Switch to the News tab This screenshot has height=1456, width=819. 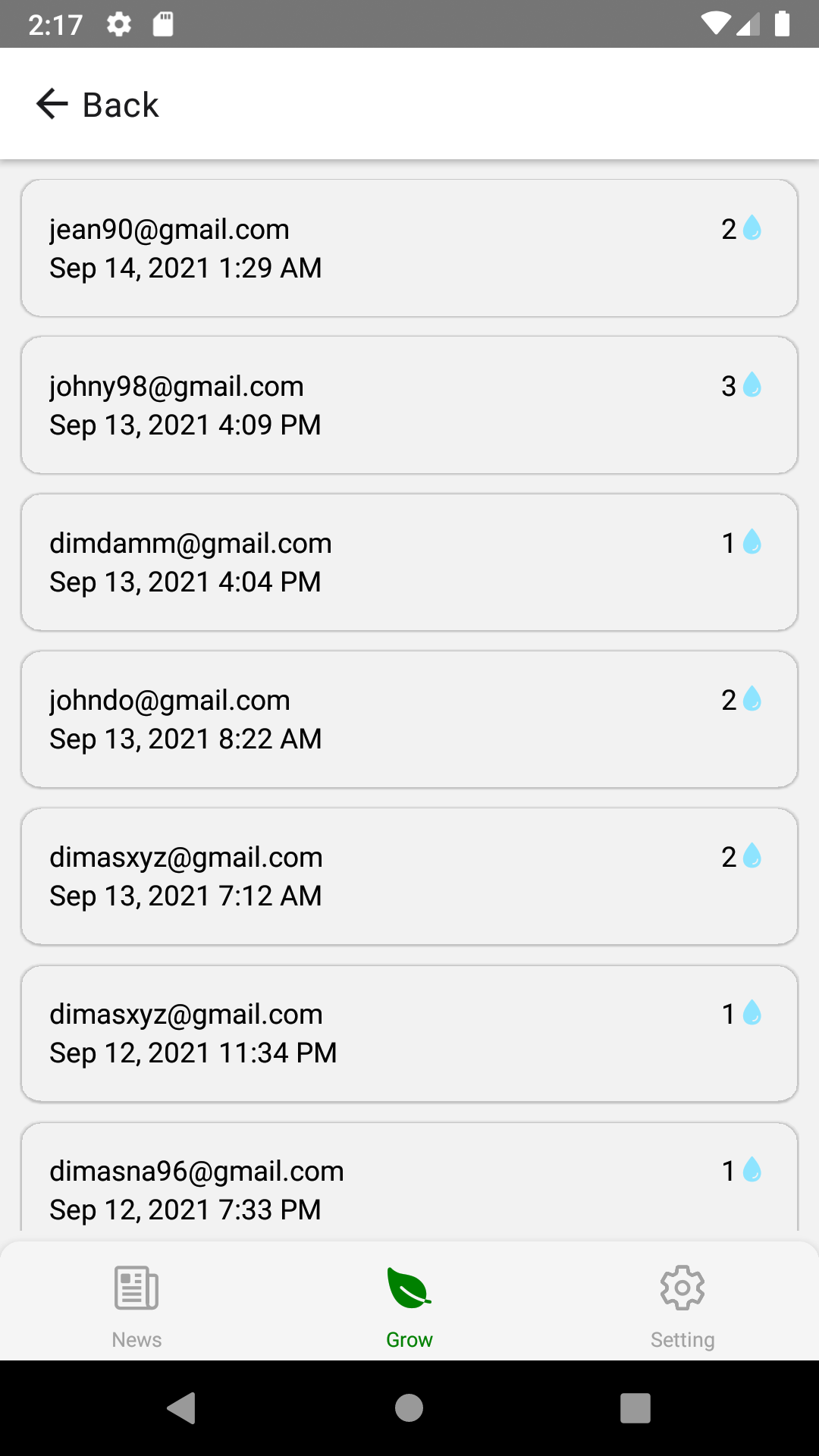[x=136, y=1306]
